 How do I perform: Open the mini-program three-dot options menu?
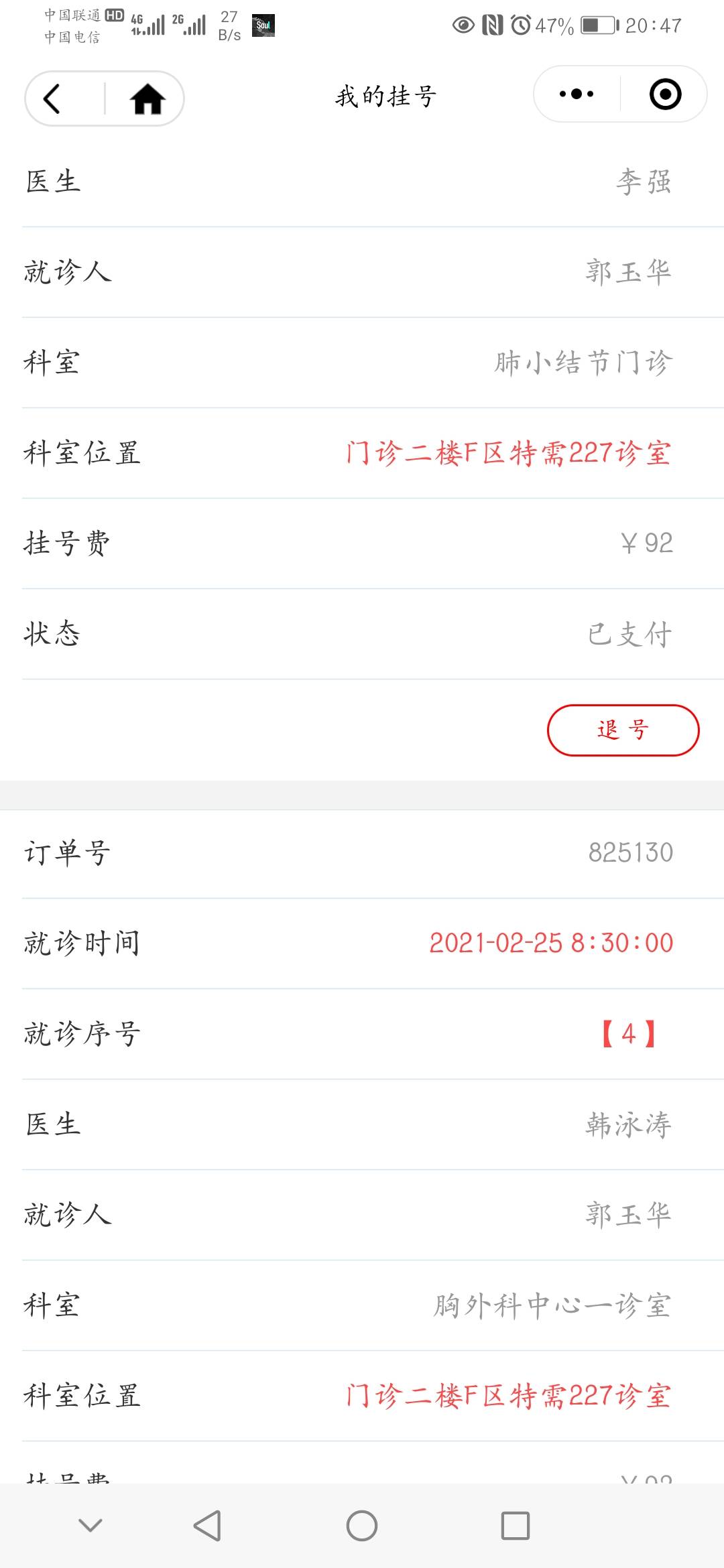click(x=575, y=94)
